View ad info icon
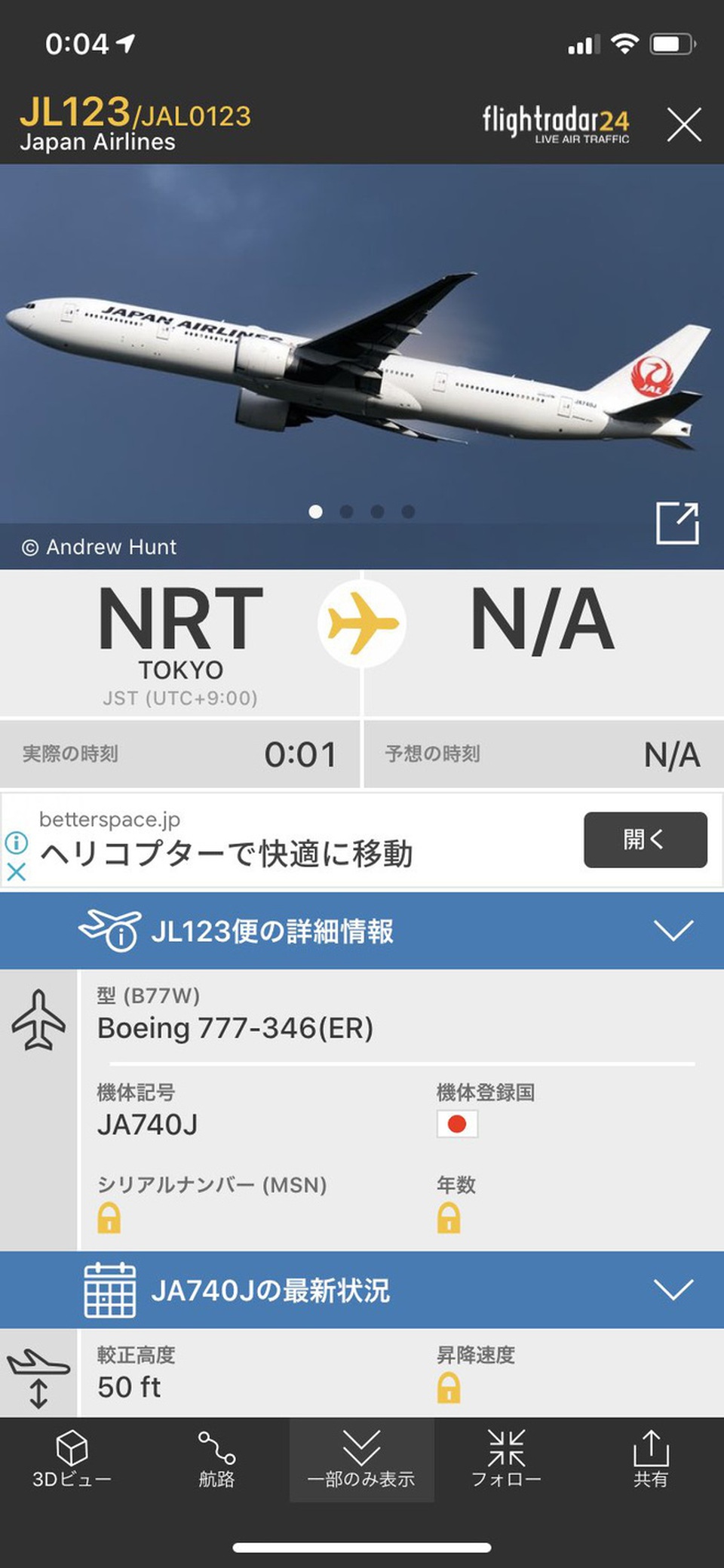 (x=16, y=842)
